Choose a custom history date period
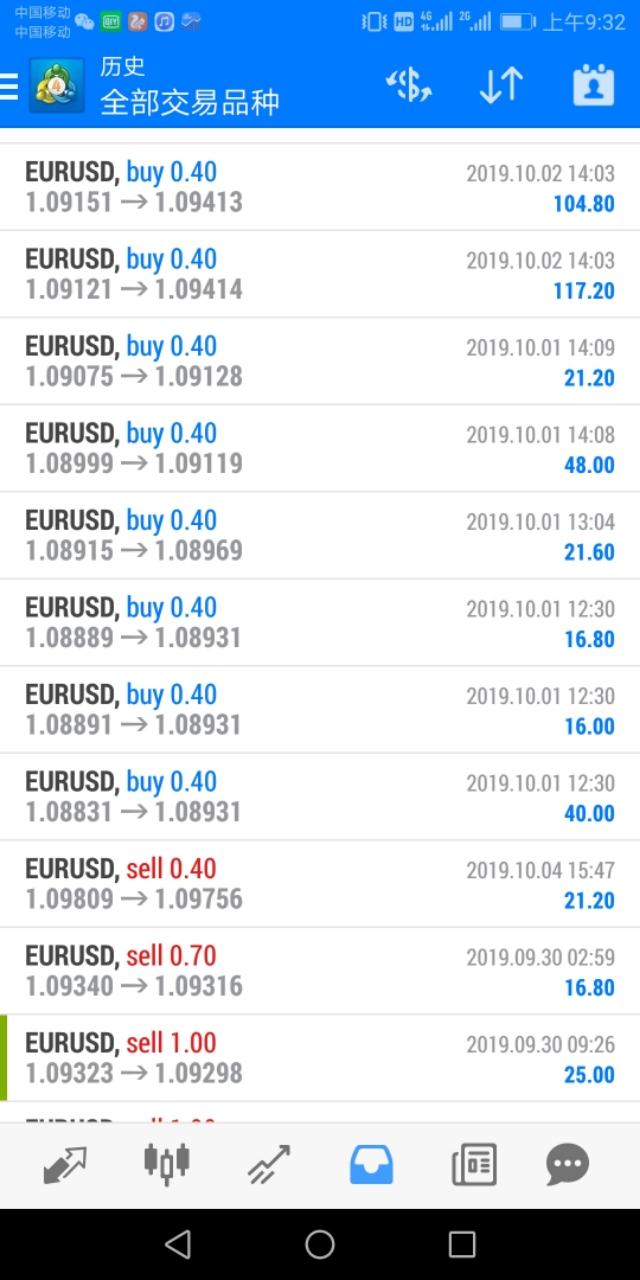The height and width of the screenshot is (1280, 640). (x=593, y=87)
